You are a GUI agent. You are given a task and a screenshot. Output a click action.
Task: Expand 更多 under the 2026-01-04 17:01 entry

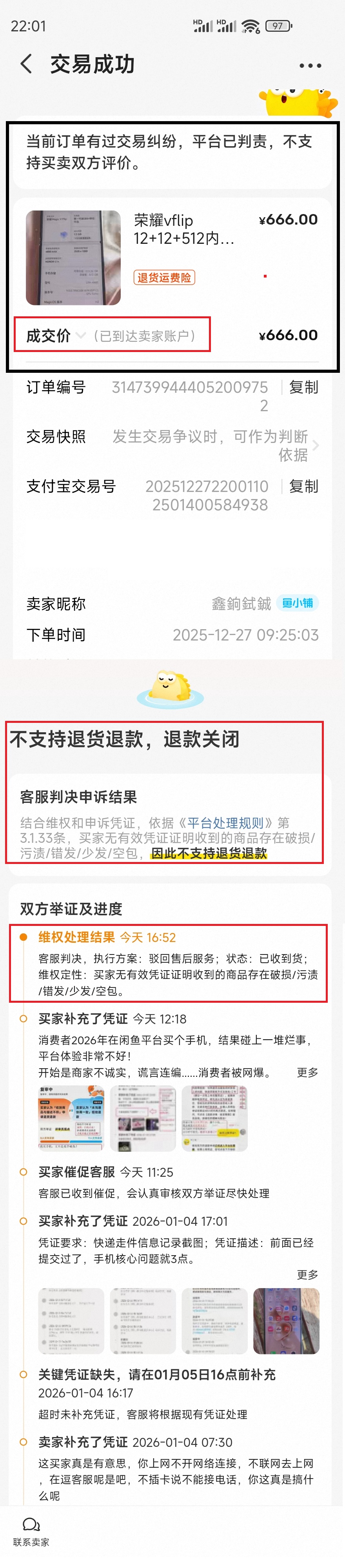tap(307, 1274)
